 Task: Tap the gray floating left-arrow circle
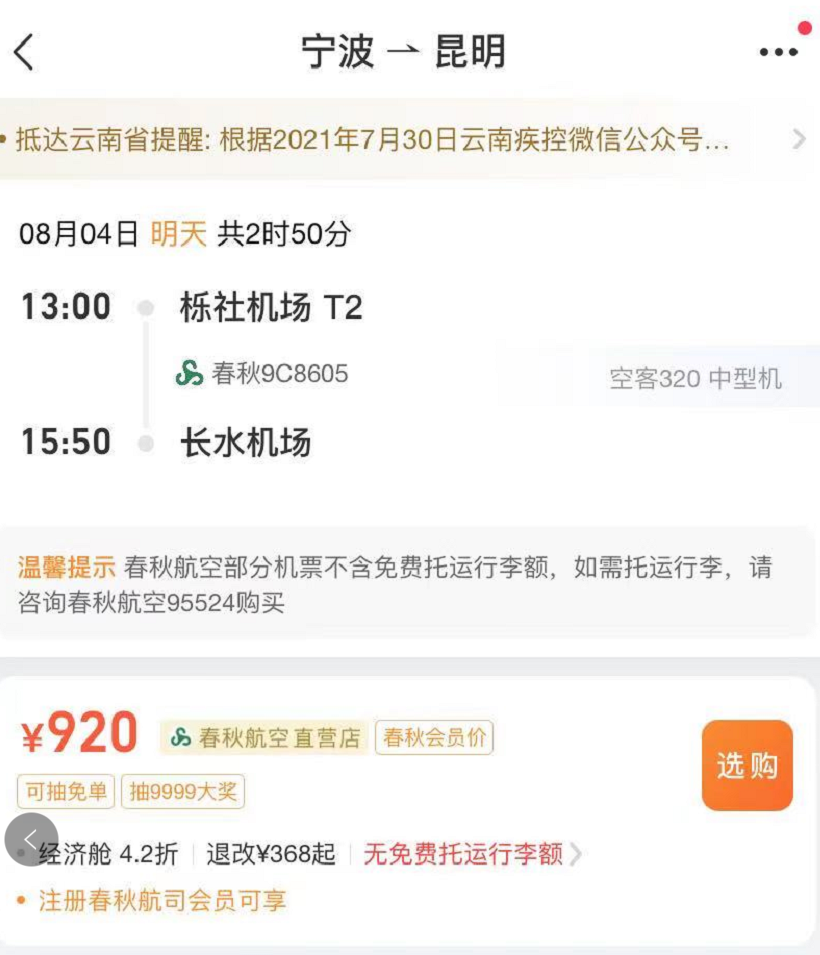(x=31, y=839)
